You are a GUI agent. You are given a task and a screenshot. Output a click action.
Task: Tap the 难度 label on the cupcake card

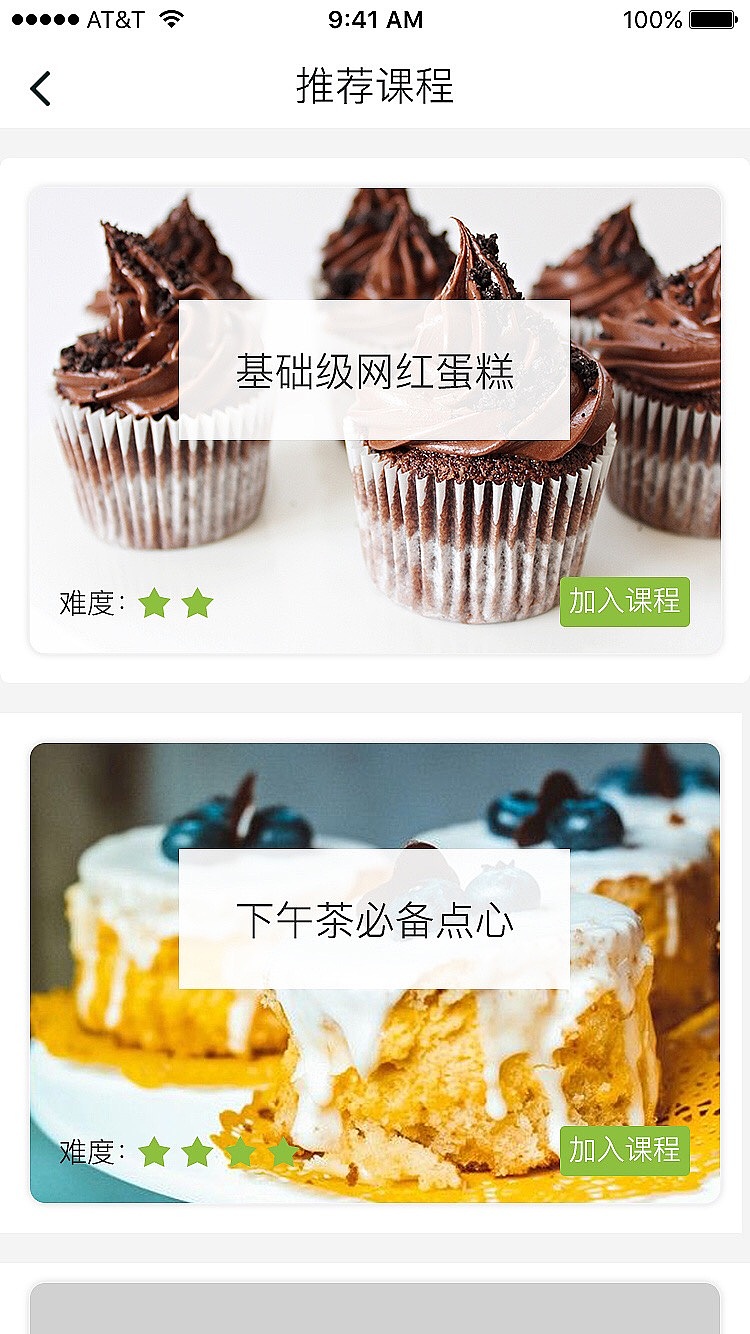[90, 603]
